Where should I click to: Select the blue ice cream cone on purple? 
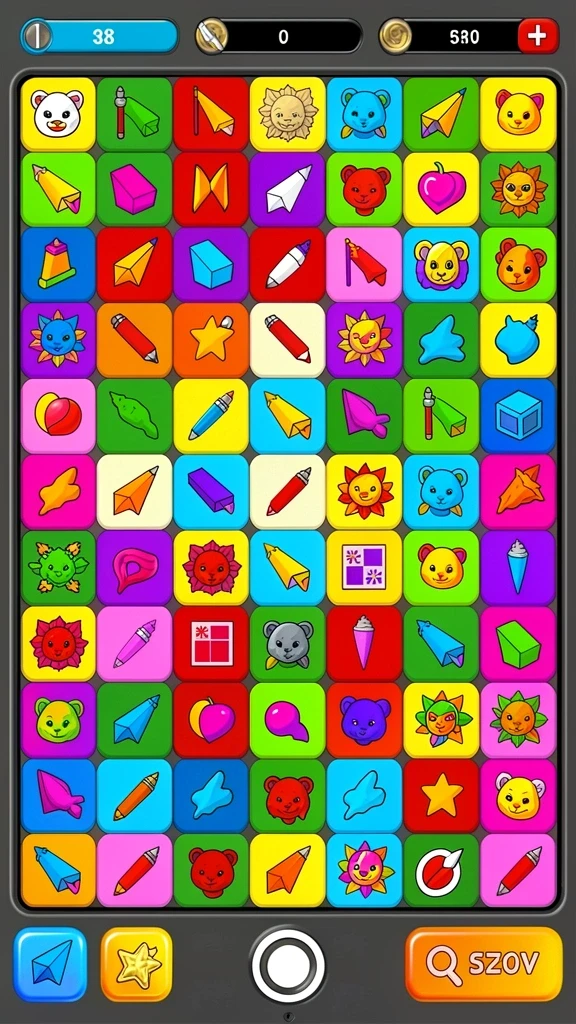[518, 568]
